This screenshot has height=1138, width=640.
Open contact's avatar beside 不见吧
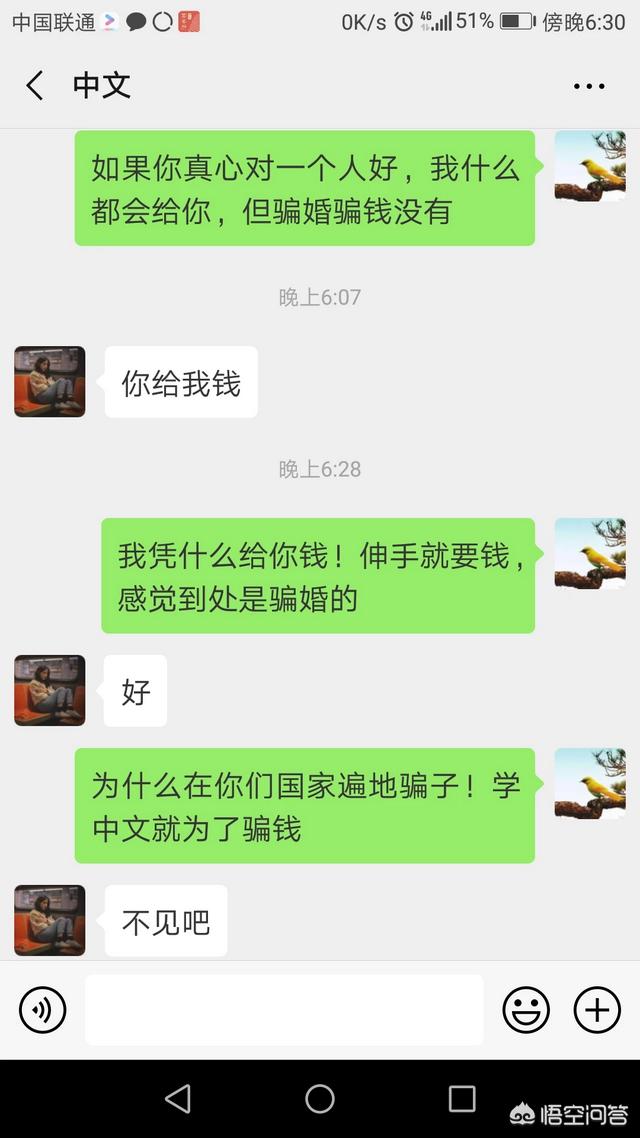50,920
